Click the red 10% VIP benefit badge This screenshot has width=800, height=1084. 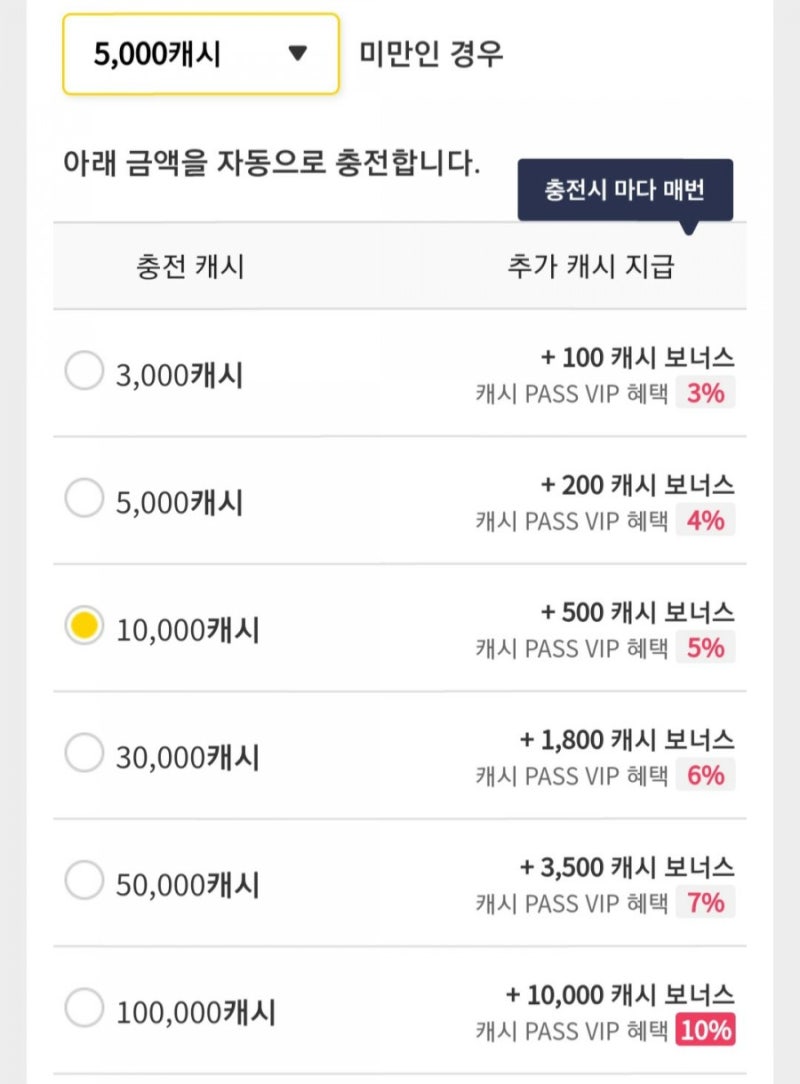click(x=706, y=1029)
